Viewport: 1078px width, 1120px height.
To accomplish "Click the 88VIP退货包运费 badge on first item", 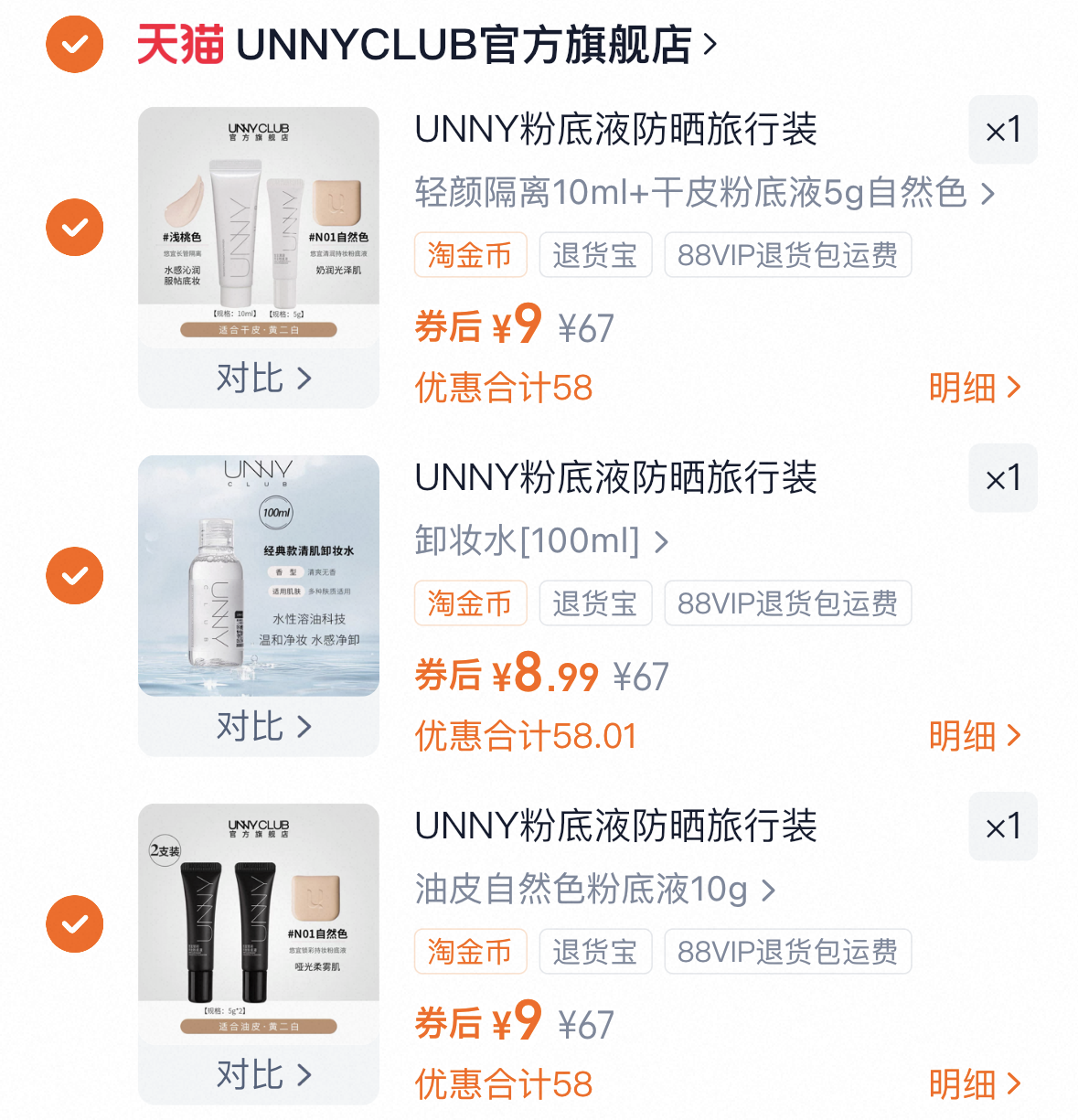I will coord(787,255).
